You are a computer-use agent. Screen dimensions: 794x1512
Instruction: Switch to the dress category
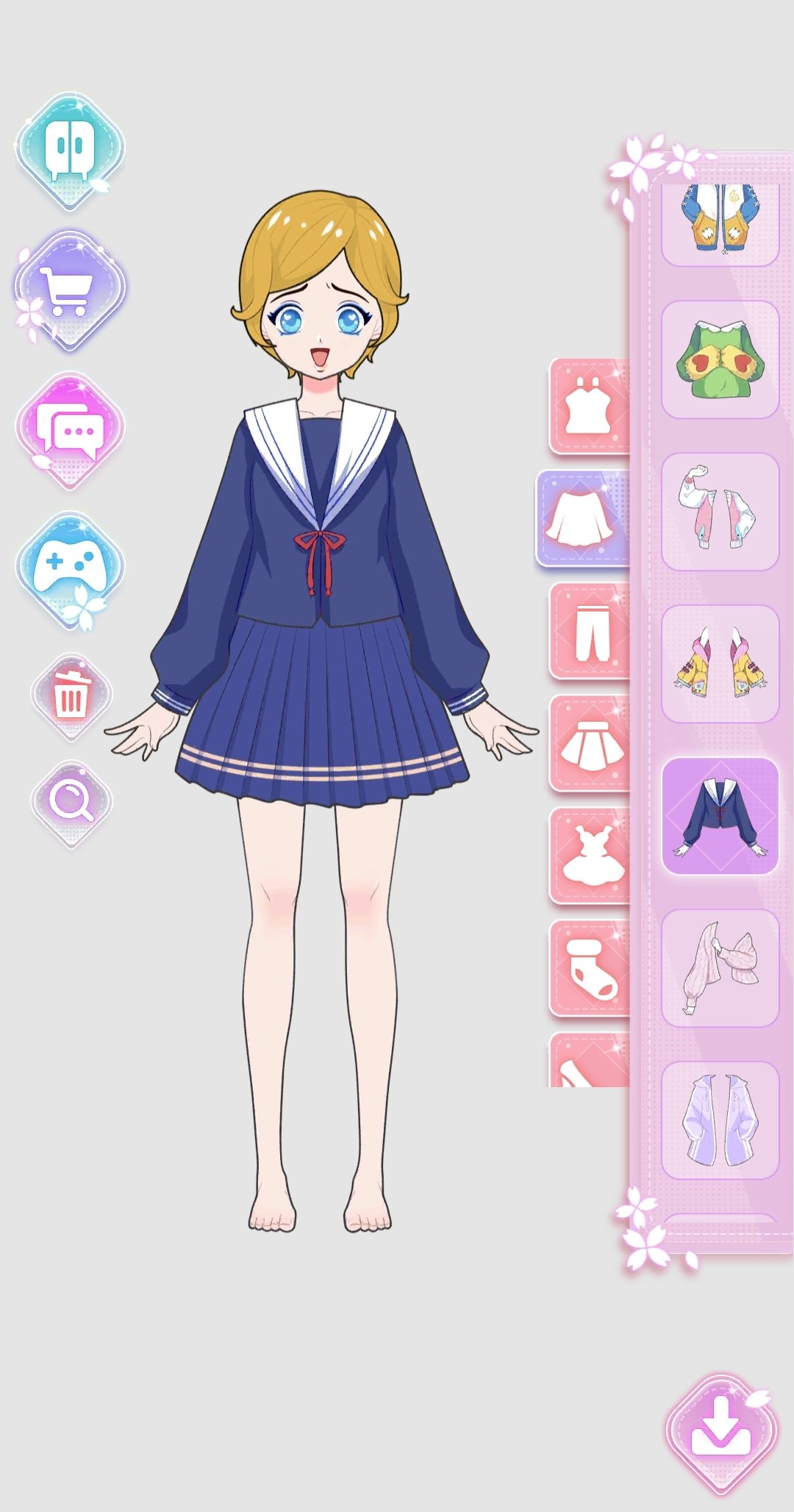tap(590, 856)
